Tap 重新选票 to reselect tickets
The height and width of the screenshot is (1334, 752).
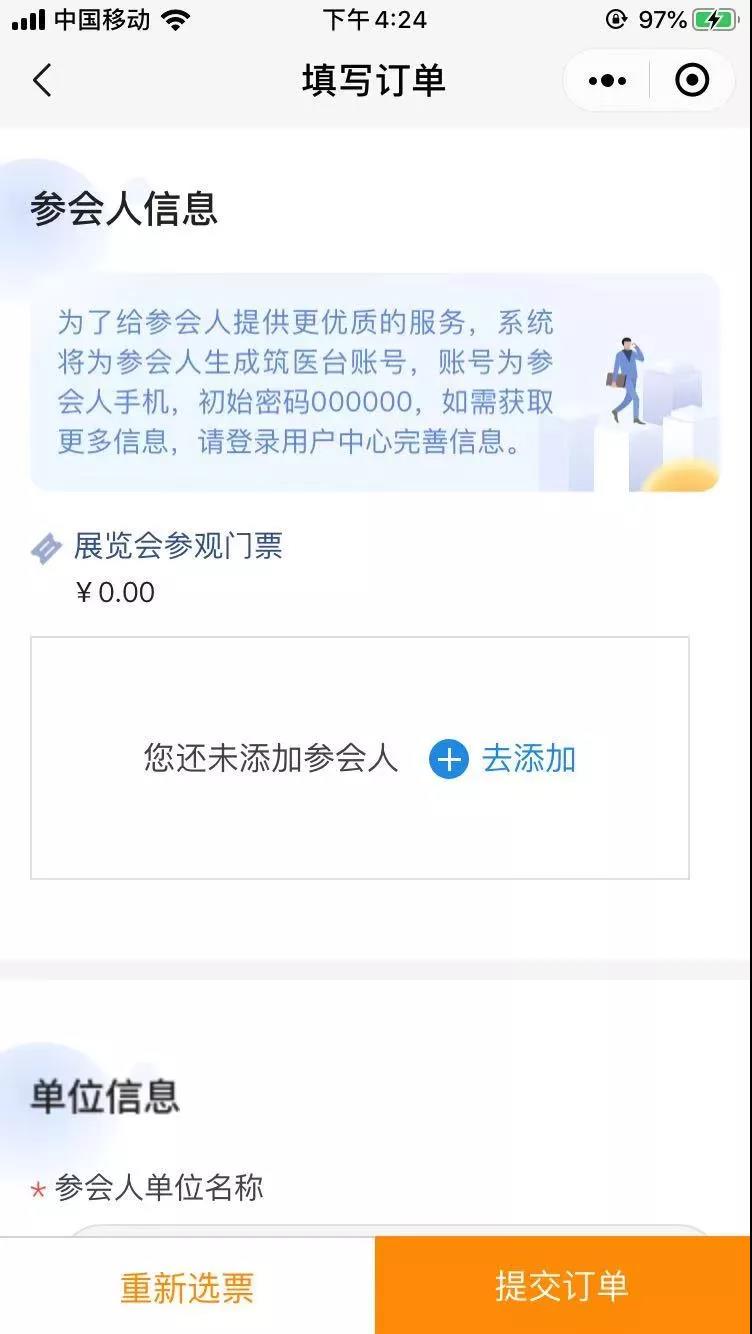pos(187,1286)
